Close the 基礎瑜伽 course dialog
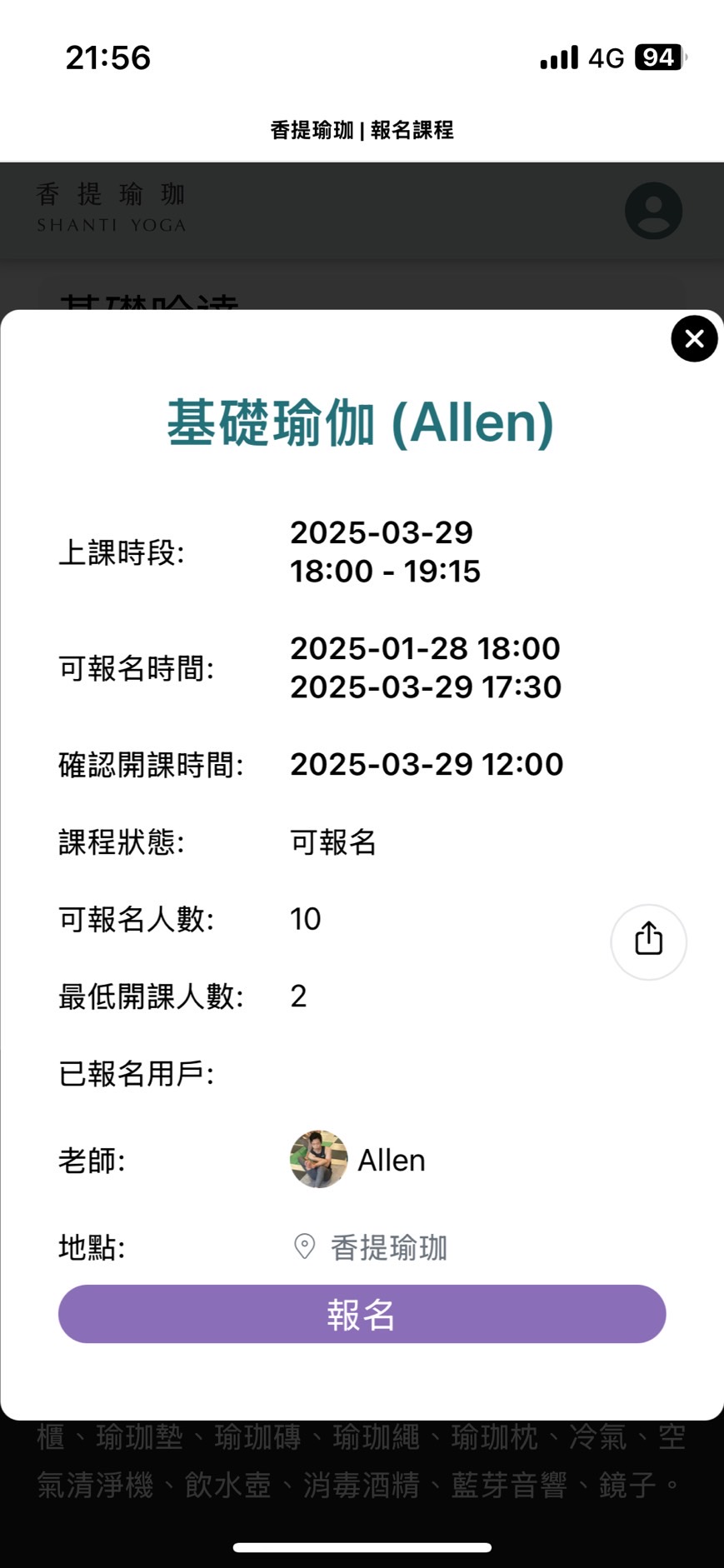Screen dimensions: 724x1568 (694, 339)
